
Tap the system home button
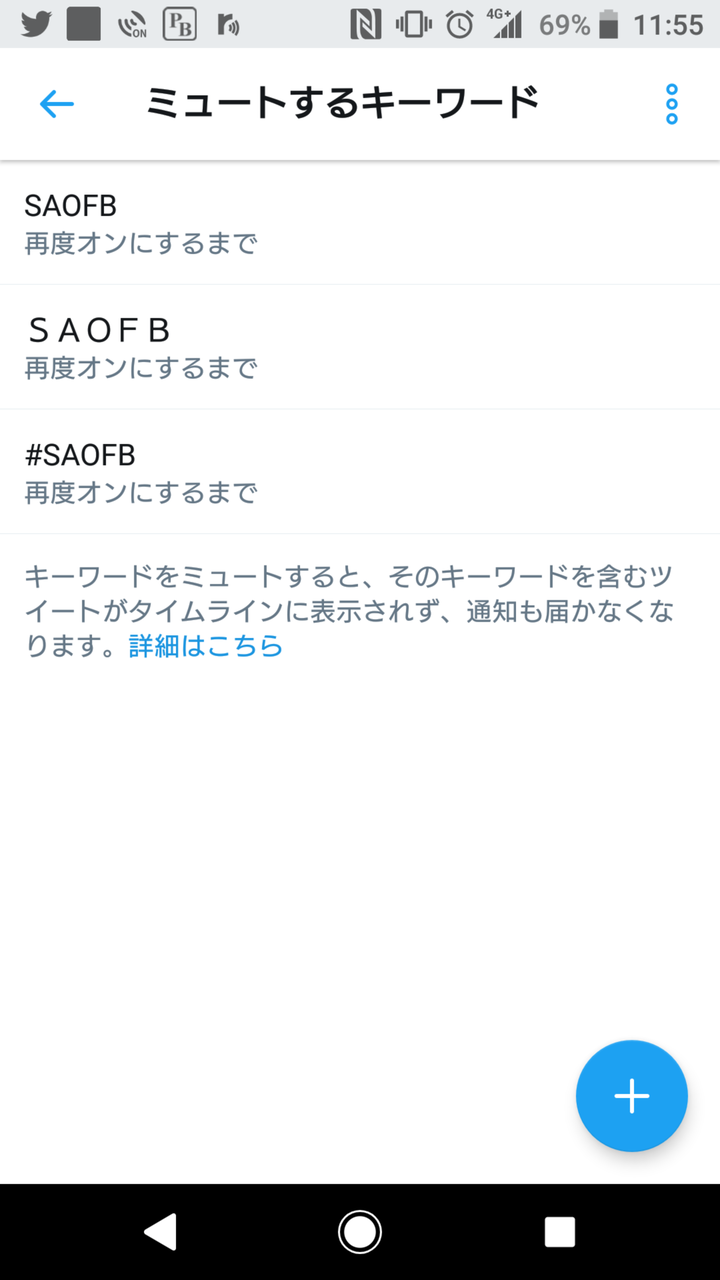pyautogui.click(x=360, y=1232)
